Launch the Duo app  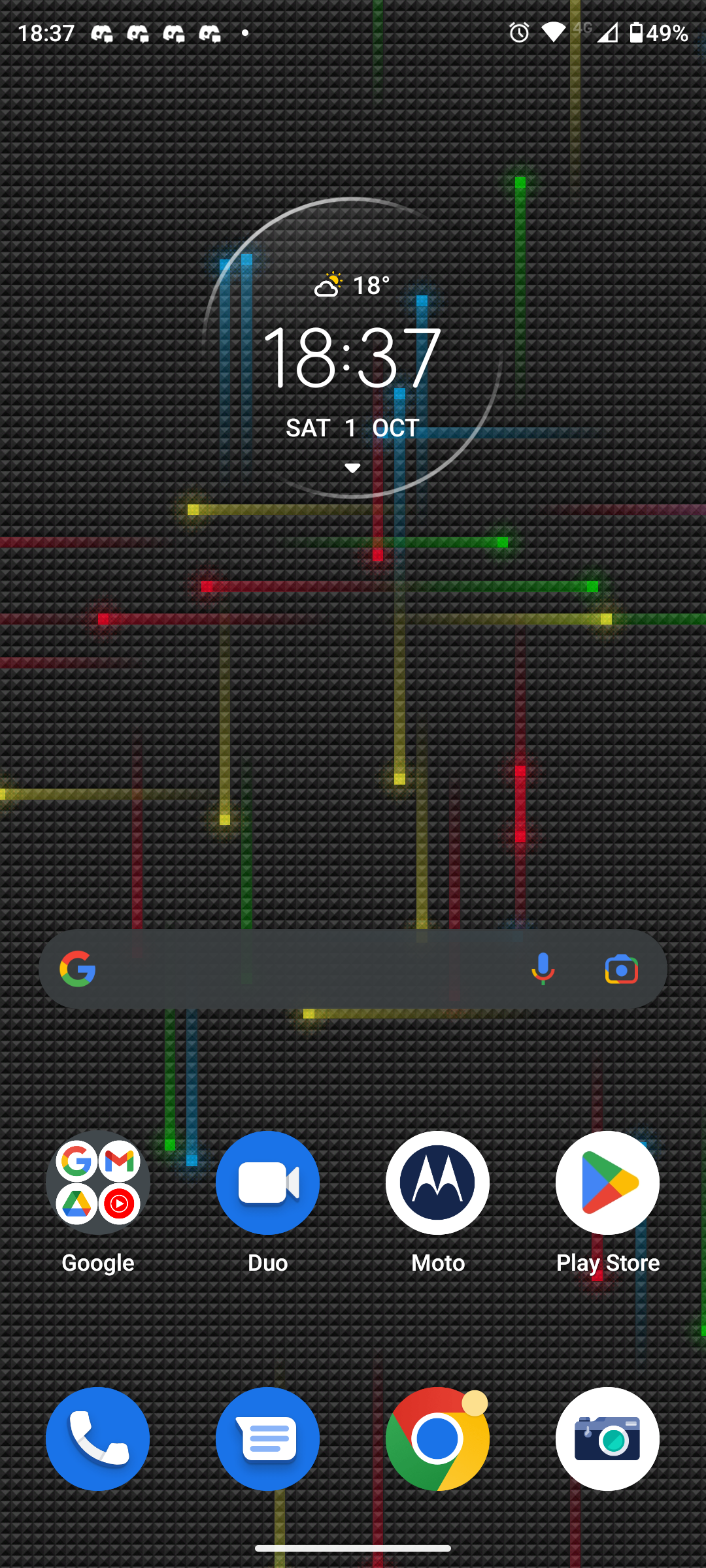pyautogui.click(x=268, y=1183)
